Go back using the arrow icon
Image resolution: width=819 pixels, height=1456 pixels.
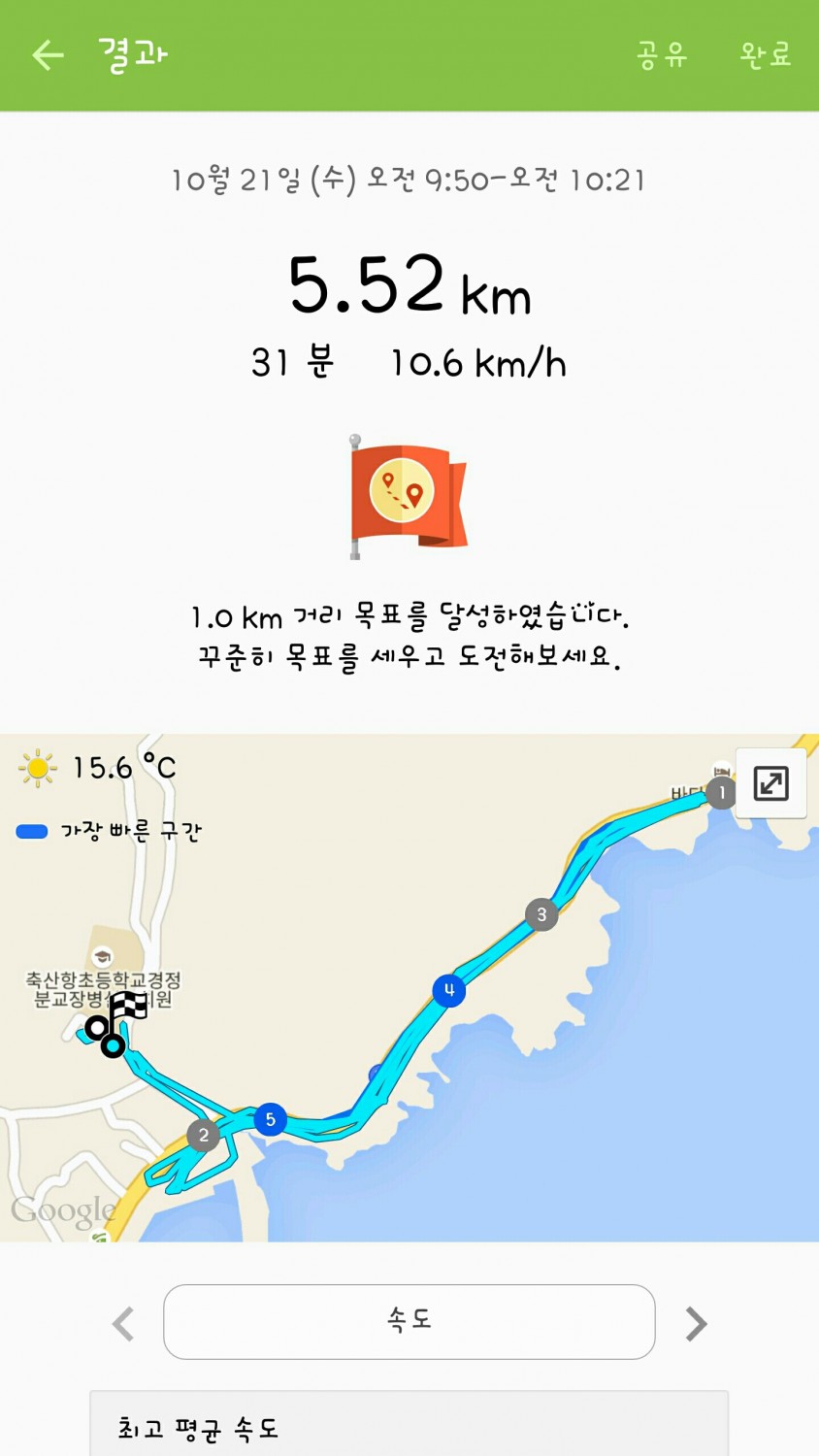pos(48,55)
